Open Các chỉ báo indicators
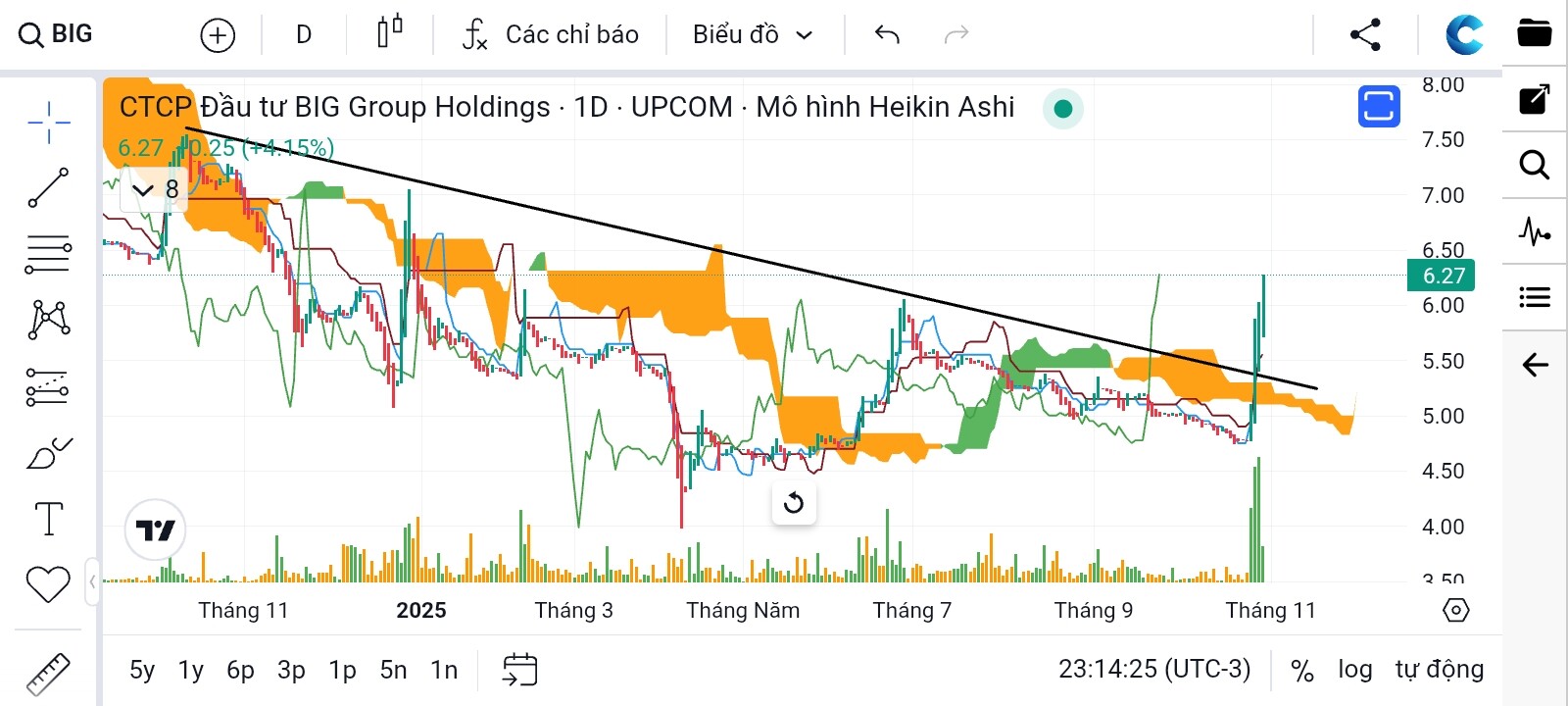 tap(551, 34)
